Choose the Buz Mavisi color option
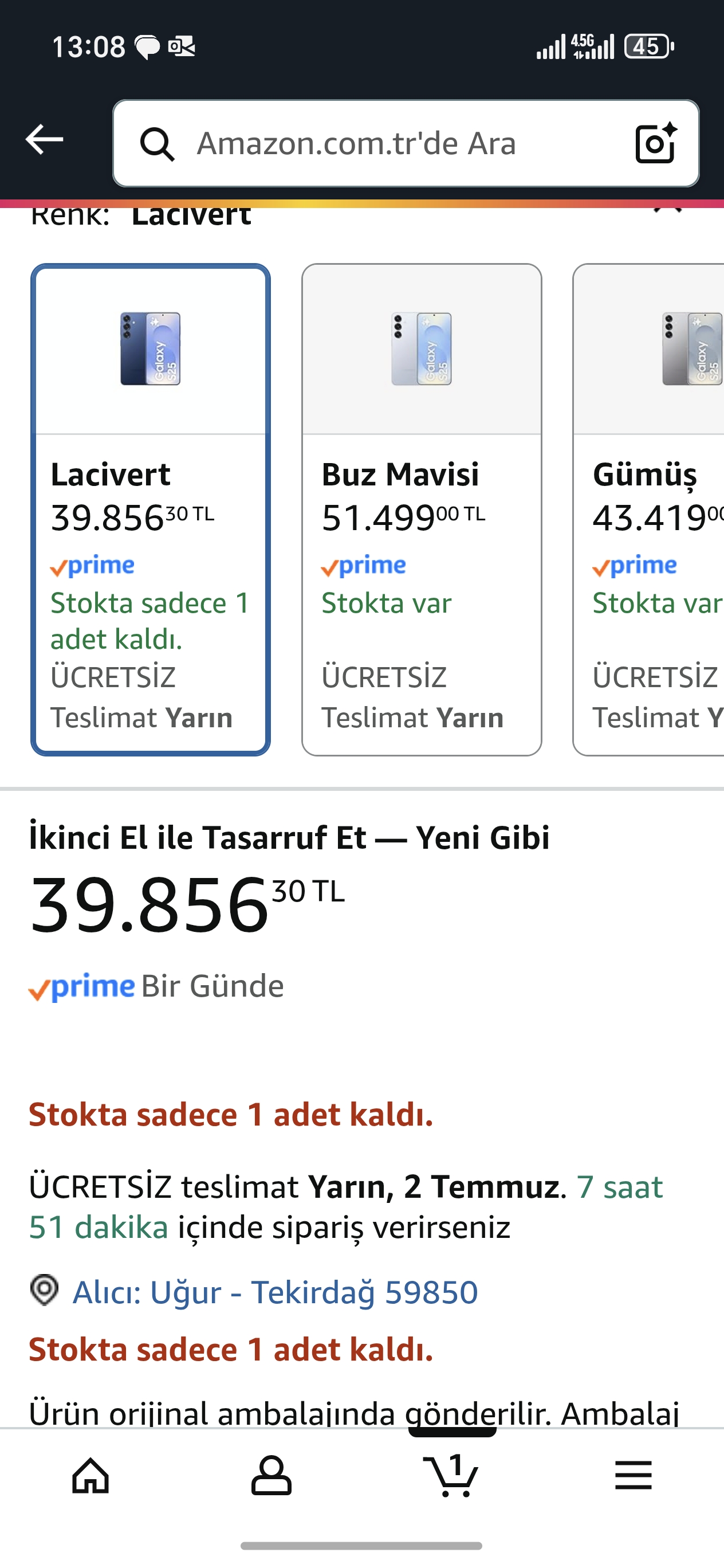 [422, 509]
